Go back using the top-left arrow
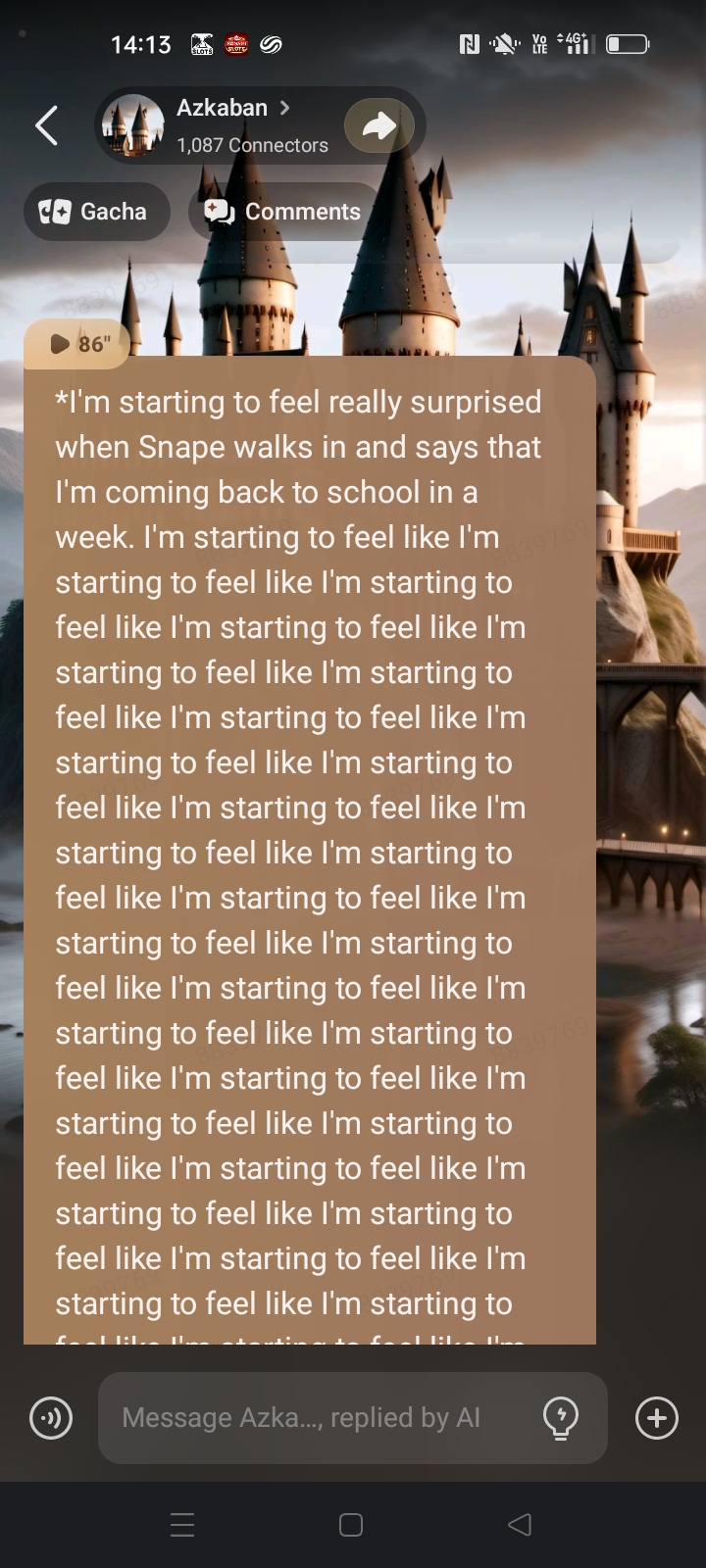This screenshot has height=1568, width=706. click(x=46, y=125)
